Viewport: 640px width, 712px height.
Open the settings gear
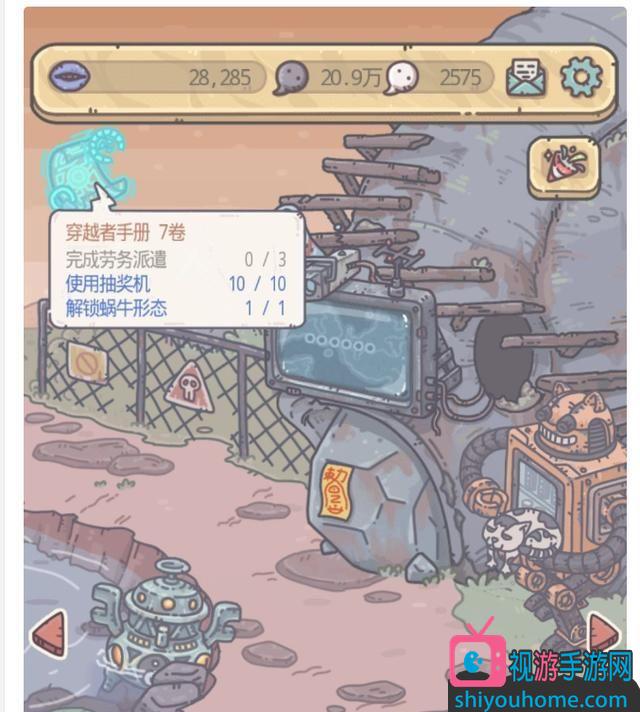coord(581,77)
